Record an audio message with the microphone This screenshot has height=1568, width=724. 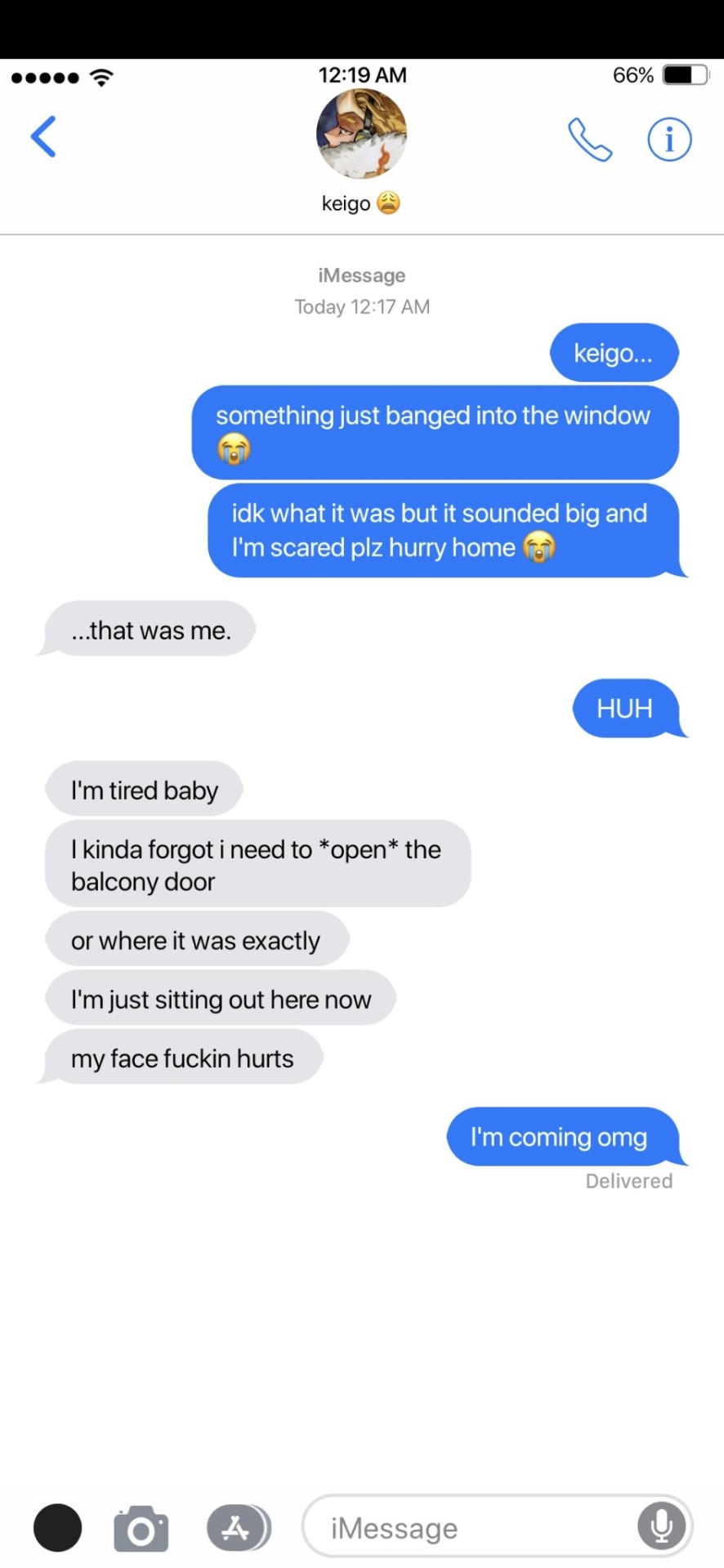(661, 1526)
